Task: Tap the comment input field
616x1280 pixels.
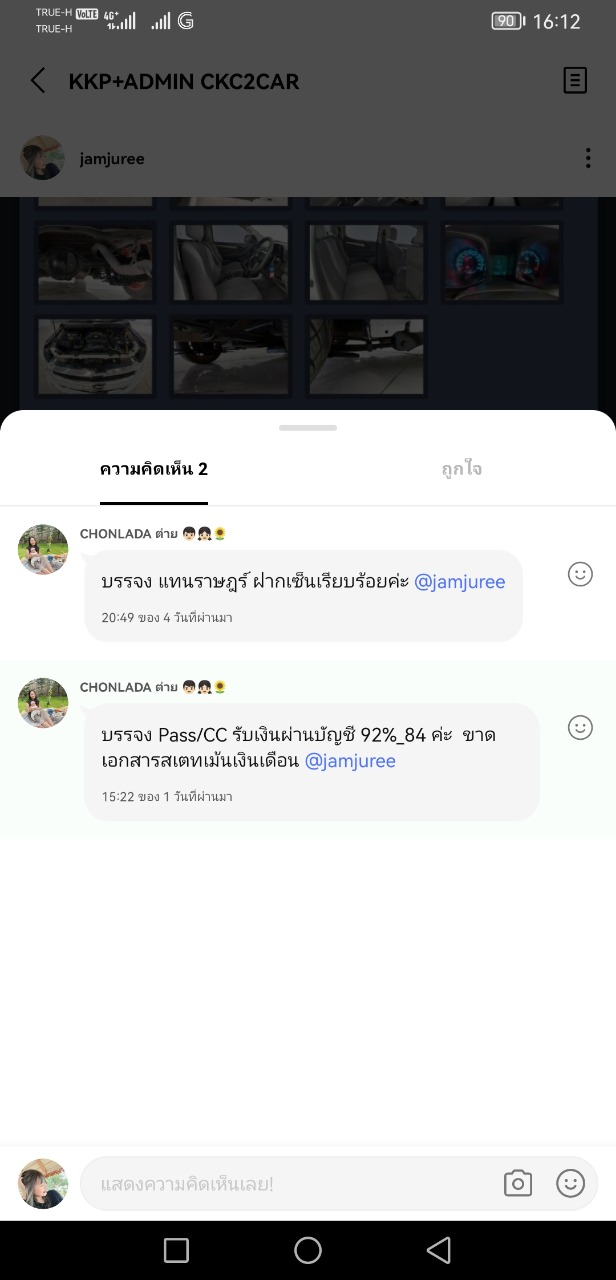Action: (x=290, y=1184)
